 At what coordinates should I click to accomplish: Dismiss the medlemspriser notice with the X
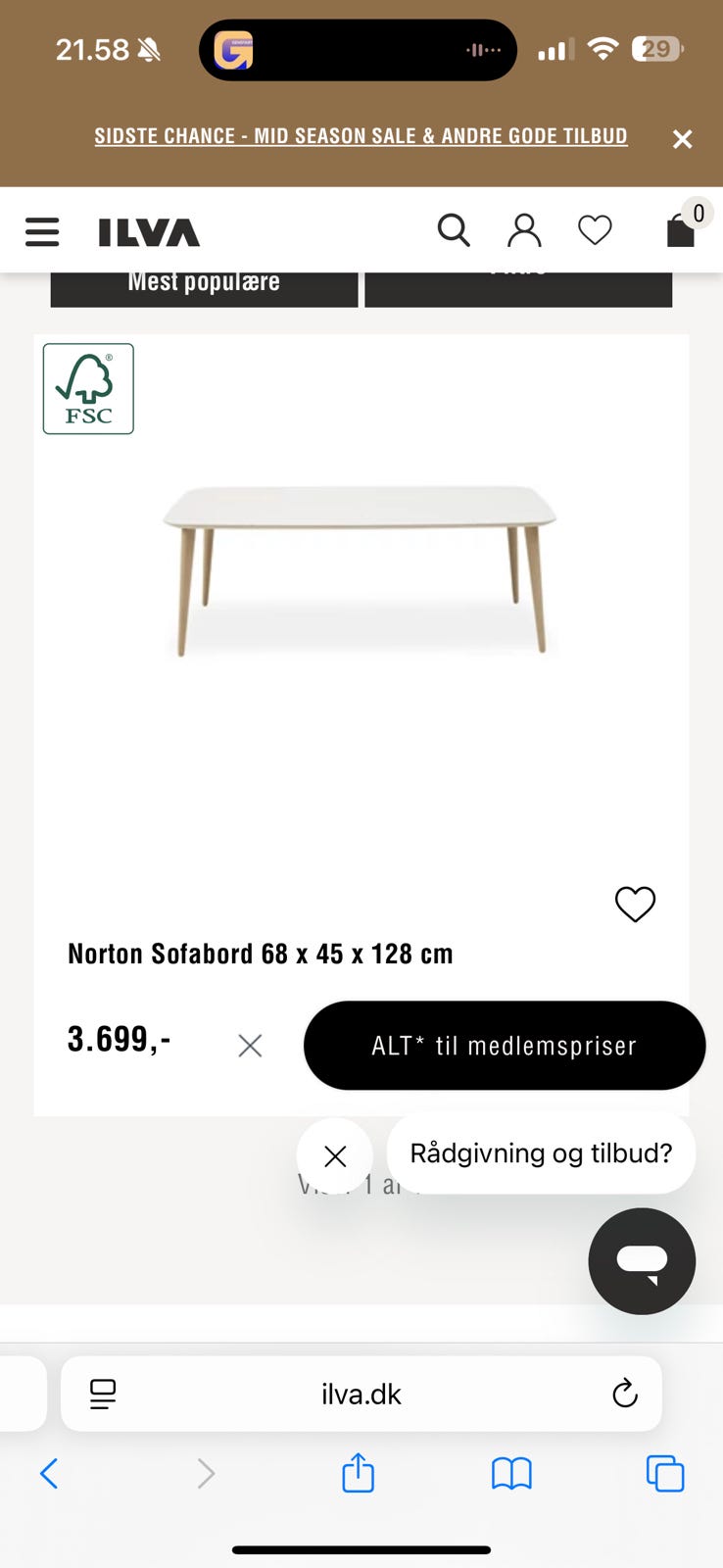click(x=250, y=1046)
